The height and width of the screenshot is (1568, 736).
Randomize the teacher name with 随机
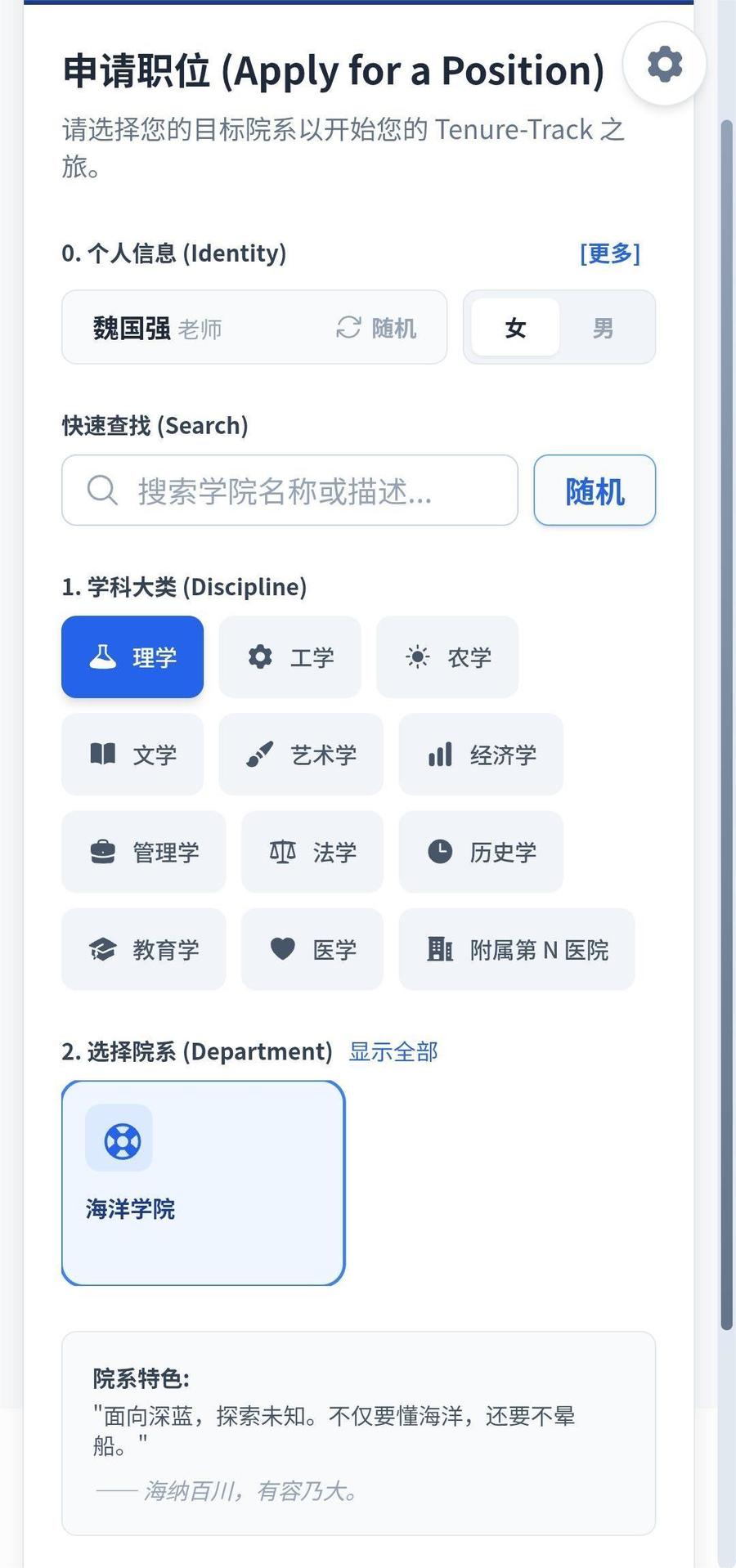(377, 328)
